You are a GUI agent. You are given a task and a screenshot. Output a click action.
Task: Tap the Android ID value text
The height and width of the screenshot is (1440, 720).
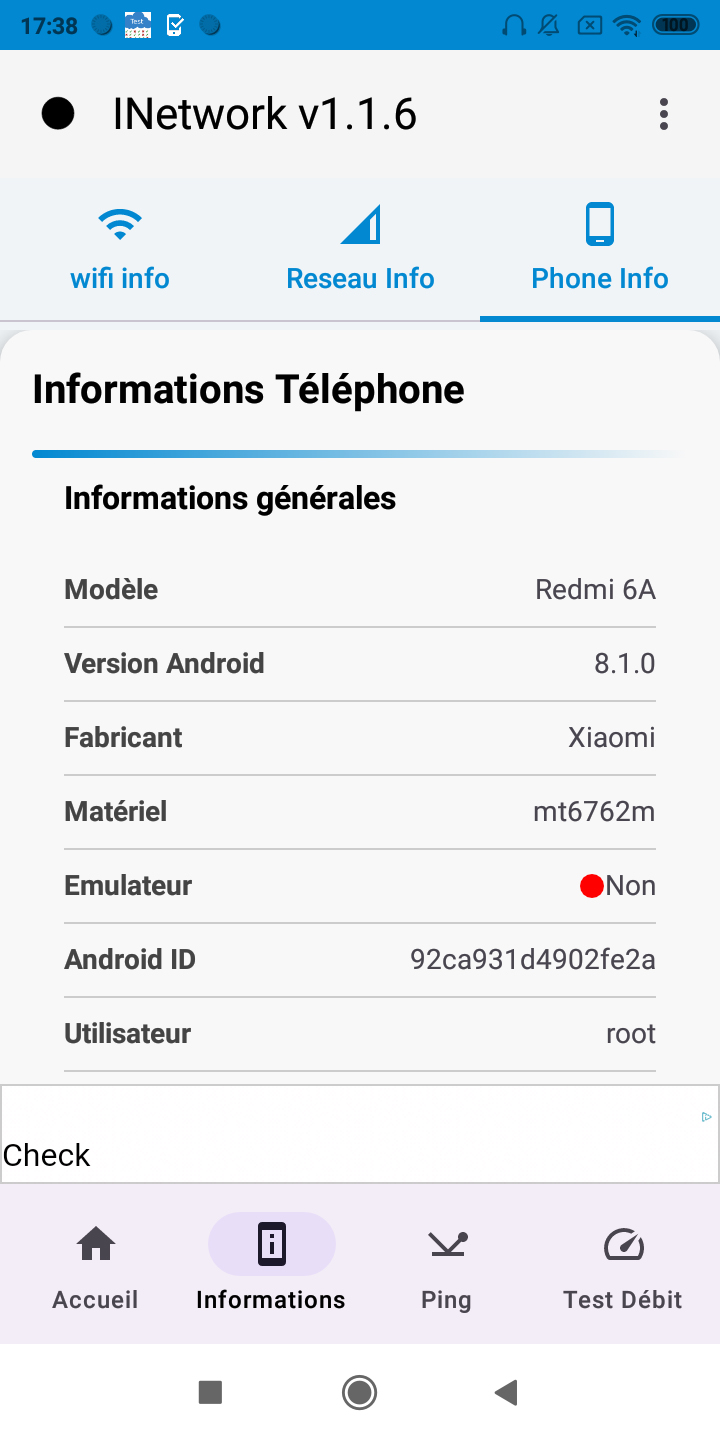533,959
